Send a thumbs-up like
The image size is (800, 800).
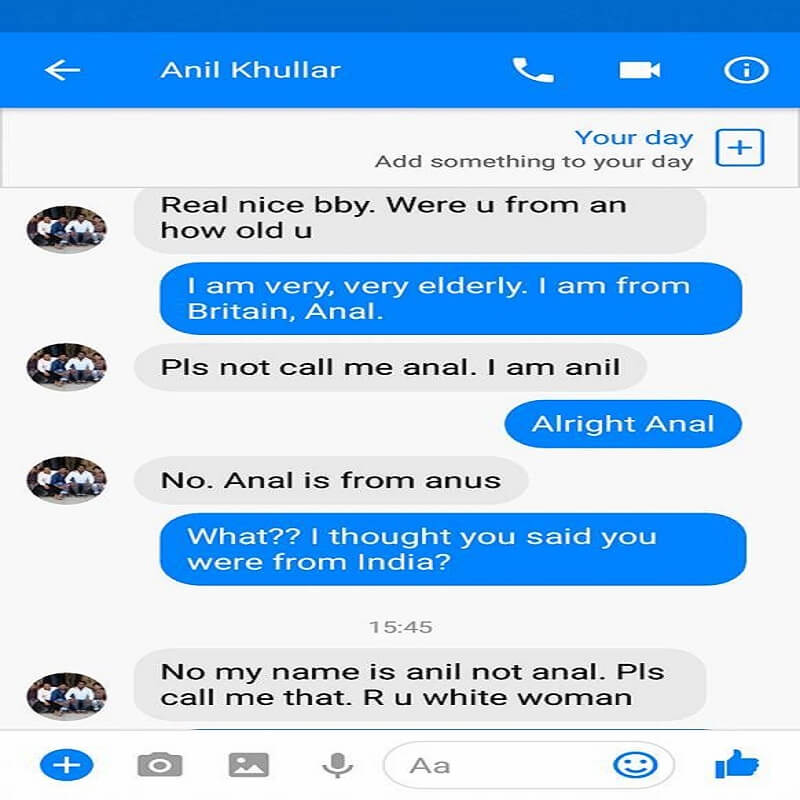(x=737, y=766)
